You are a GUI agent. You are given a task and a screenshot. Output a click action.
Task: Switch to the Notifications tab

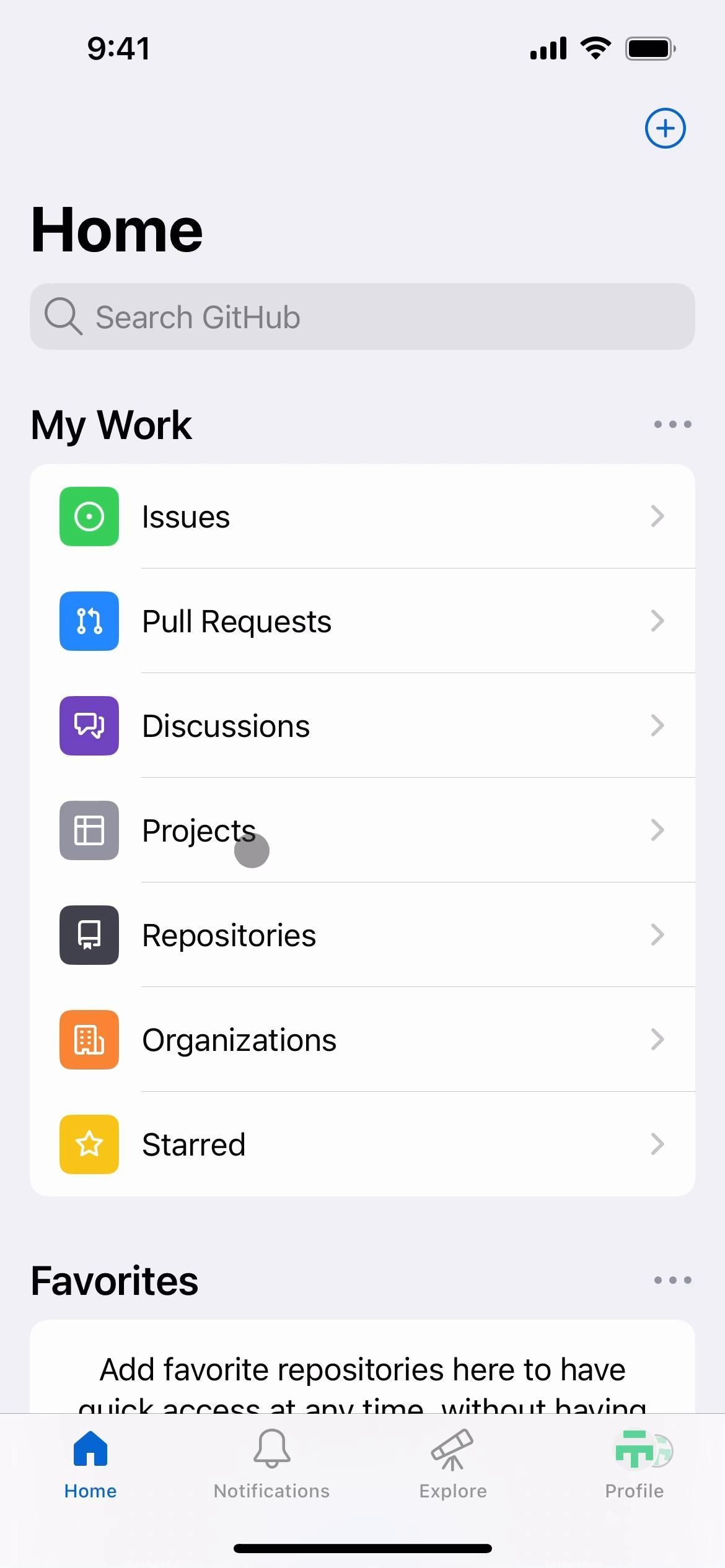(271, 1465)
